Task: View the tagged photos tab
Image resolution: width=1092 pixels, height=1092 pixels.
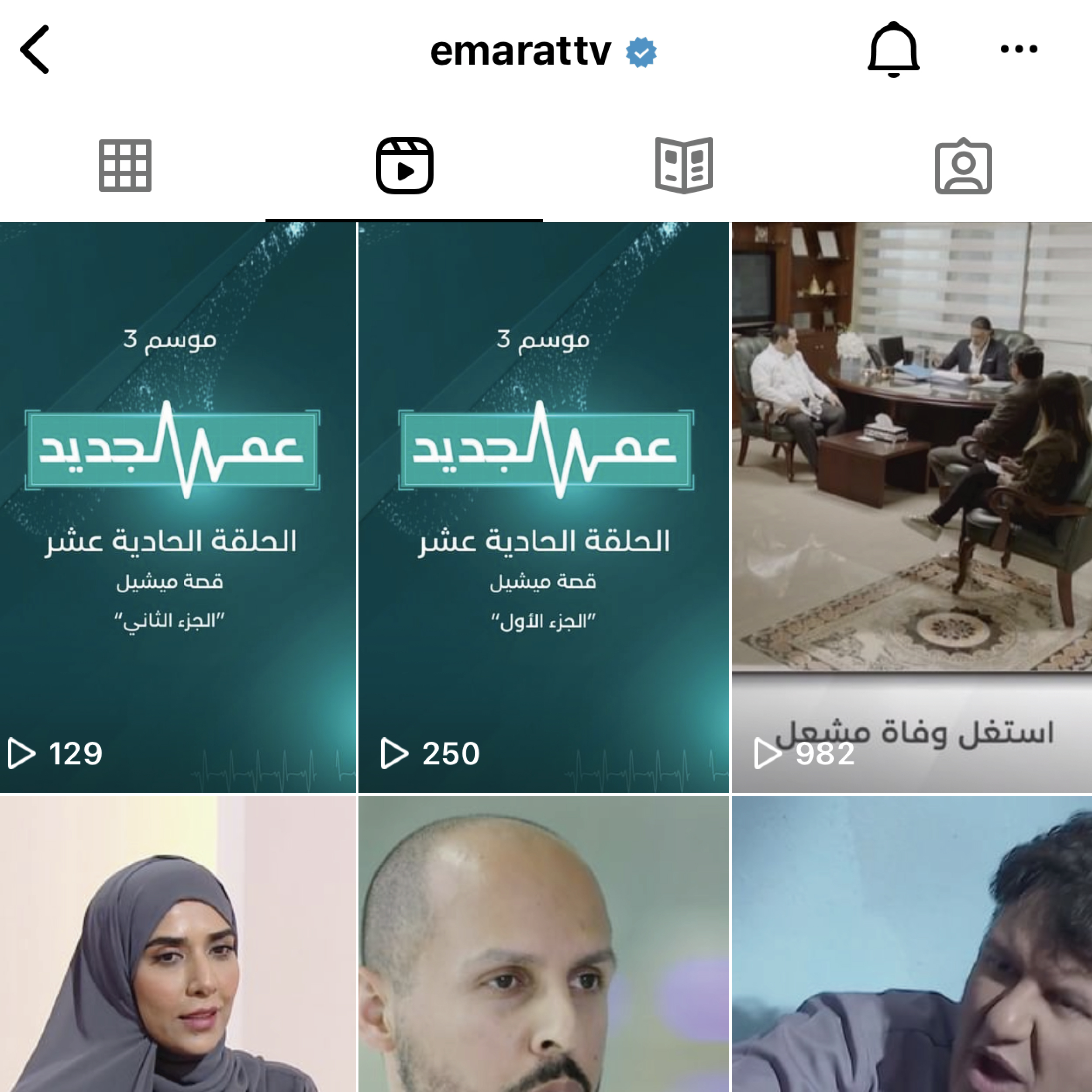Action: click(x=963, y=166)
